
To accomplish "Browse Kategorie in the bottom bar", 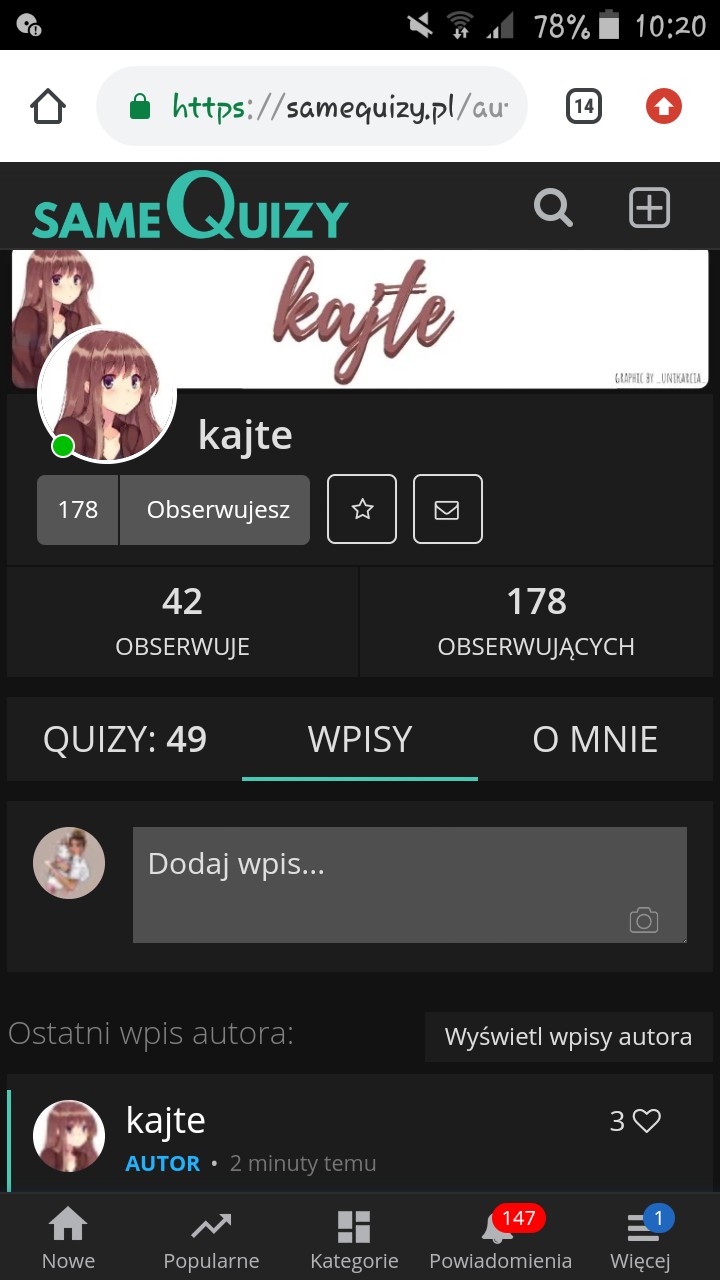I will (x=354, y=1240).
